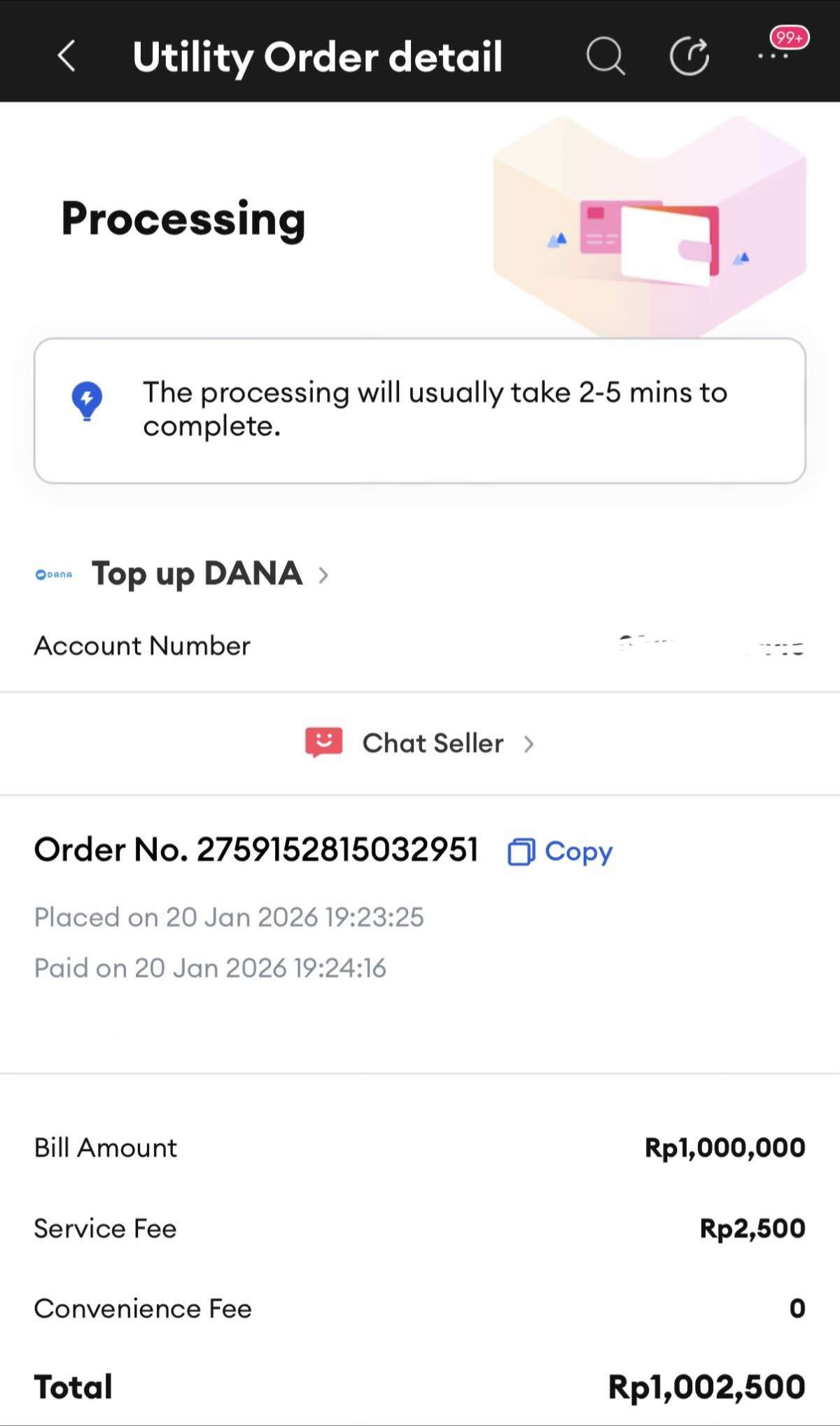Viewport: 840px width, 1426px height.
Task: Tap the Top up DANA heading
Action: click(197, 574)
